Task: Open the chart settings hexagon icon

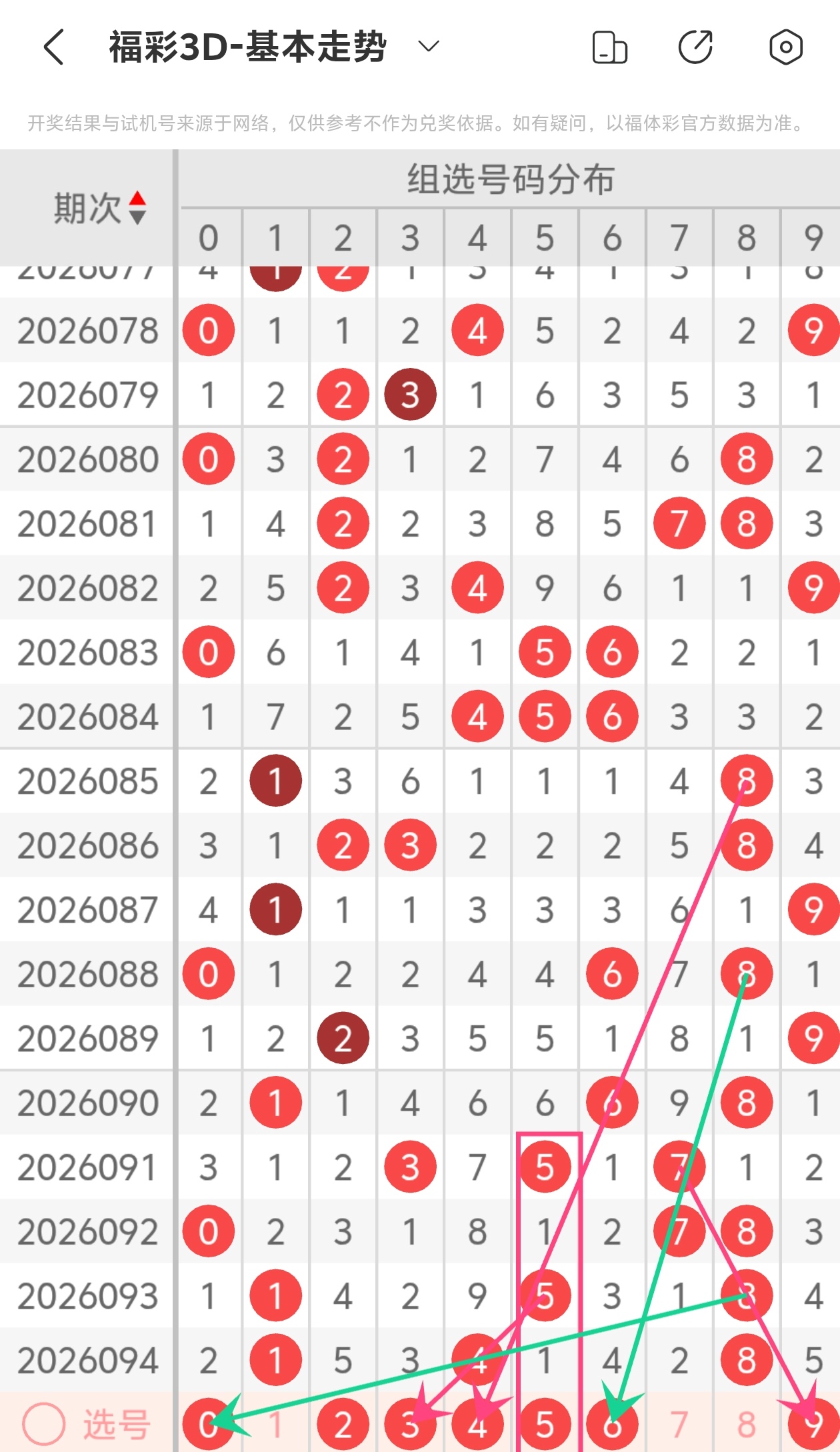Action: click(x=785, y=47)
